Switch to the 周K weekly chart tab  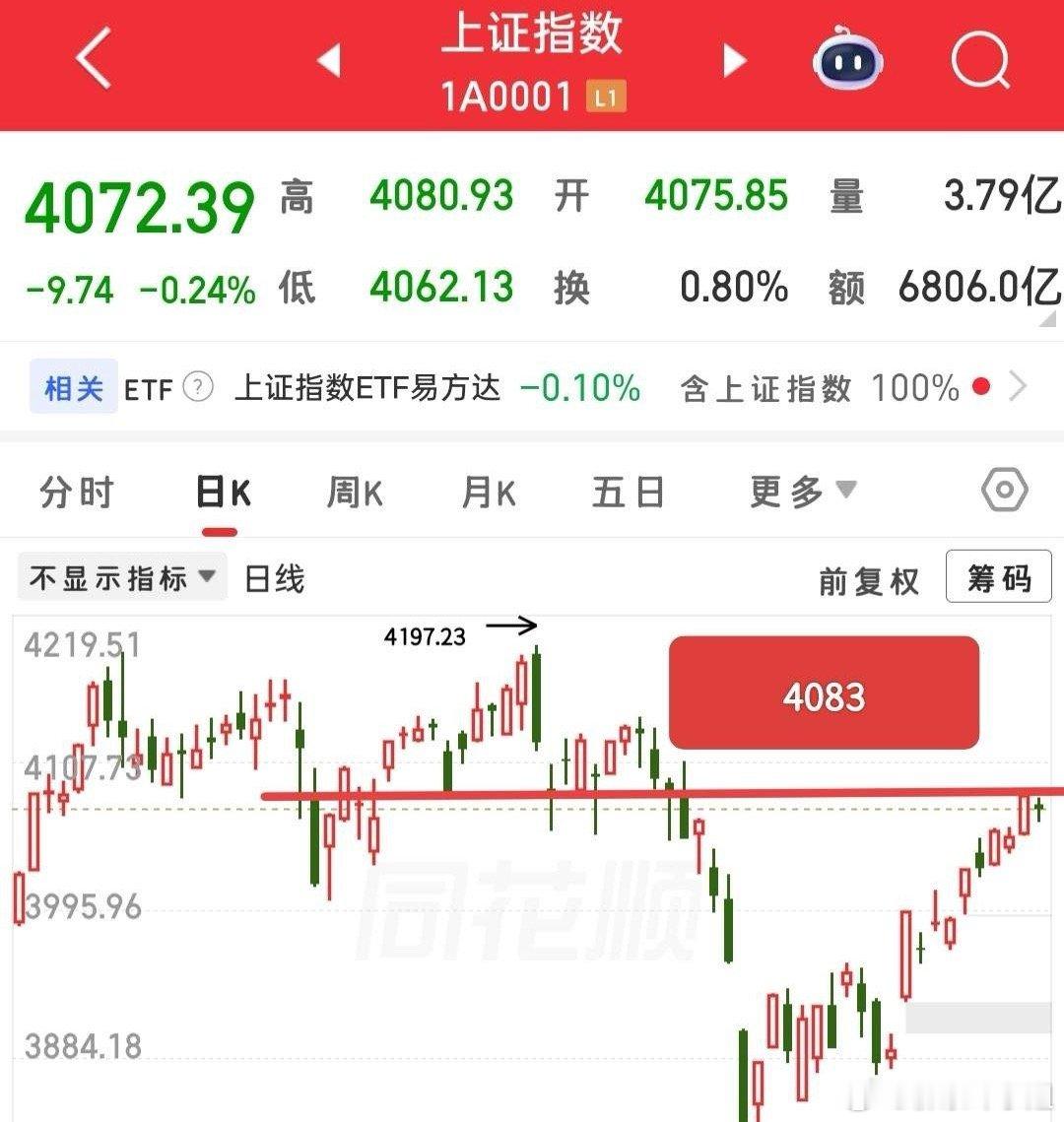coord(353,491)
